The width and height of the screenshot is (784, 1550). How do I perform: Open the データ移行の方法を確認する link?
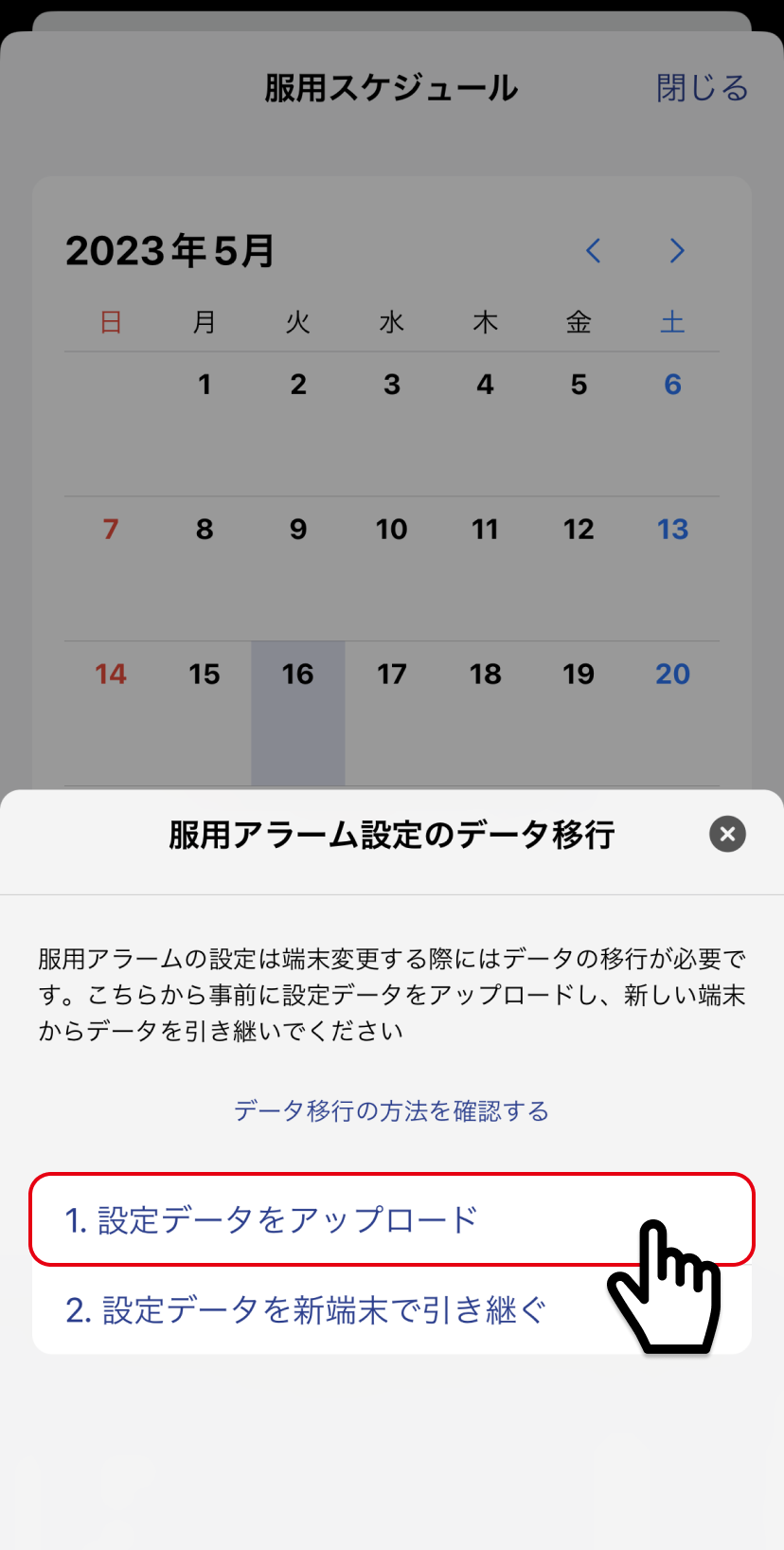click(x=391, y=1110)
